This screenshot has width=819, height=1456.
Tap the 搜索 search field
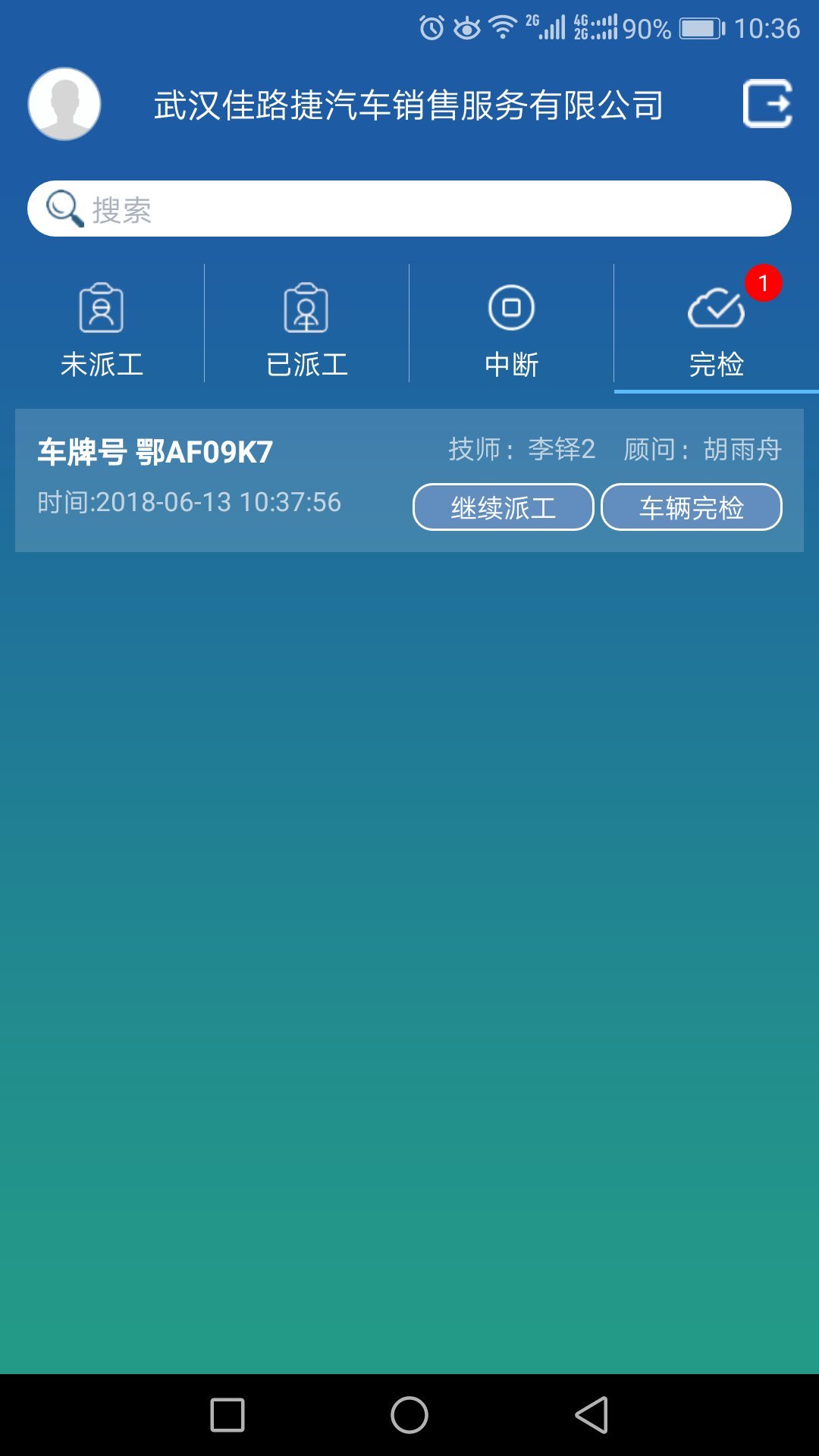pos(409,209)
